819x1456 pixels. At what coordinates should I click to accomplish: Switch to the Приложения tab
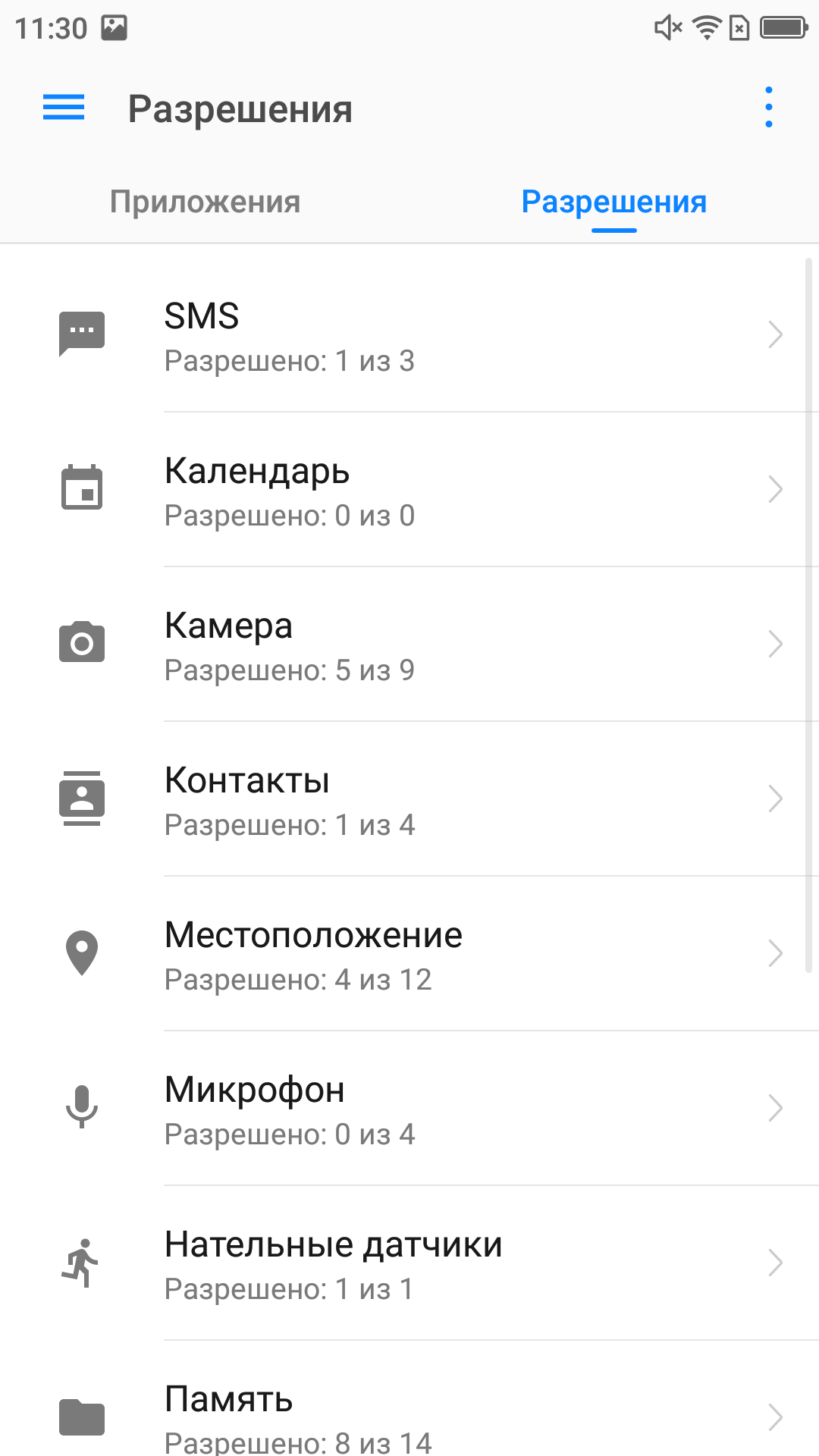click(x=205, y=202)
